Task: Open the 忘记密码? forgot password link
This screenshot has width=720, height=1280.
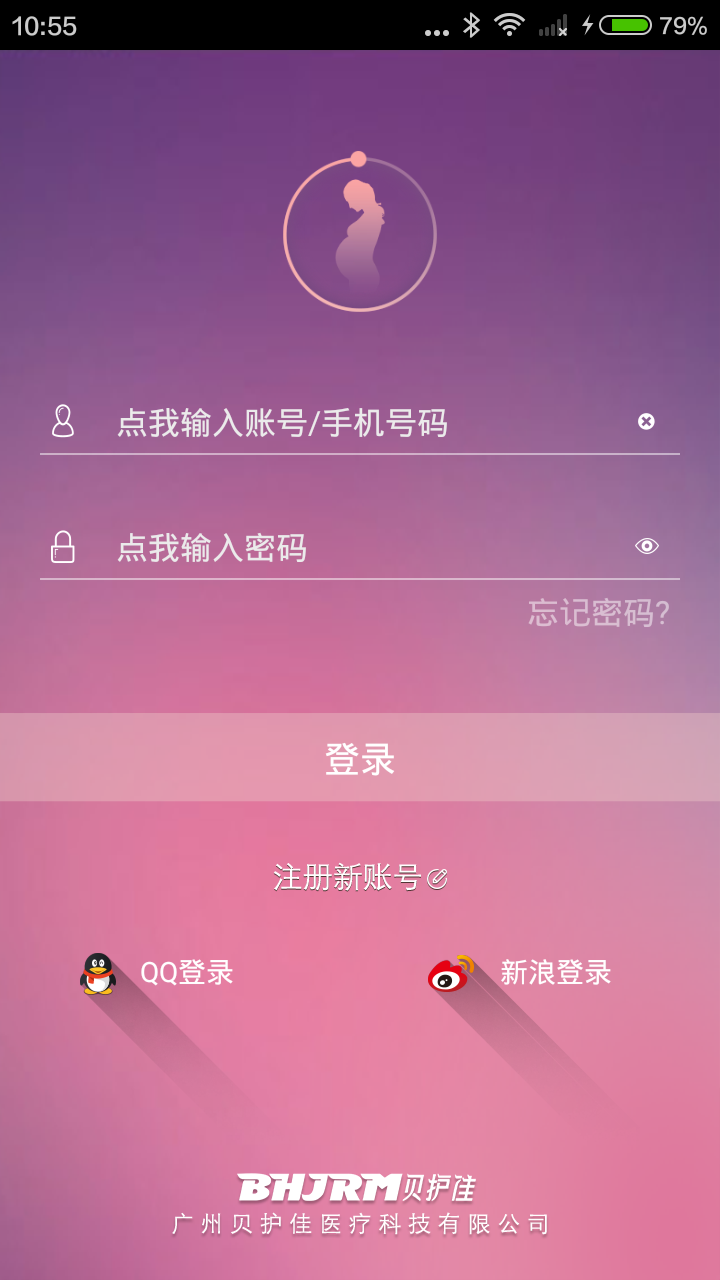Action: click(598, 613)
